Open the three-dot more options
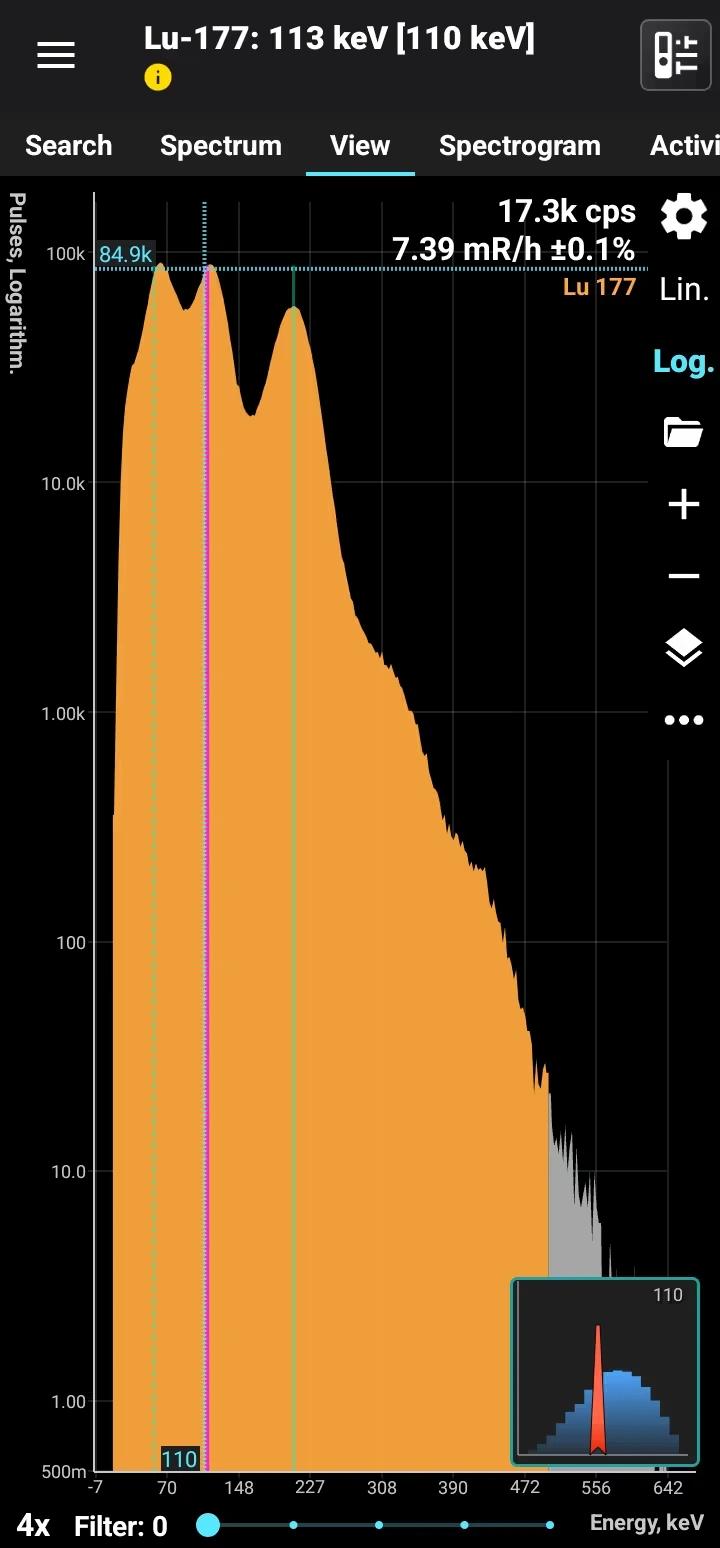Image resolution: width=720 pixels, height=1548 pixels. pyautogui.click(x=684, y=720)
